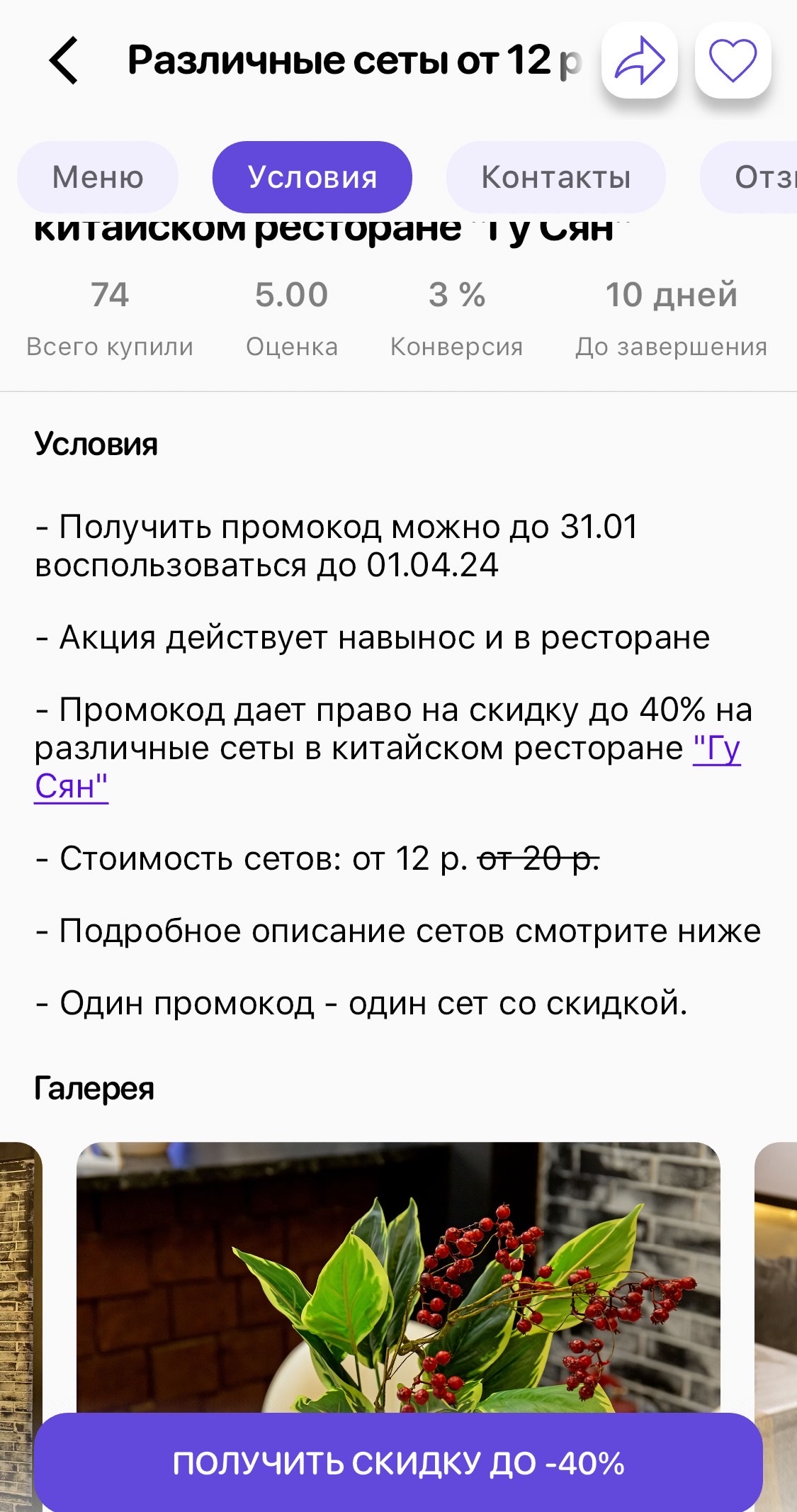The width and height of the screenshot is (797, 1512).
Task: Switch to the Меню tab
Action: click(98, 177)
